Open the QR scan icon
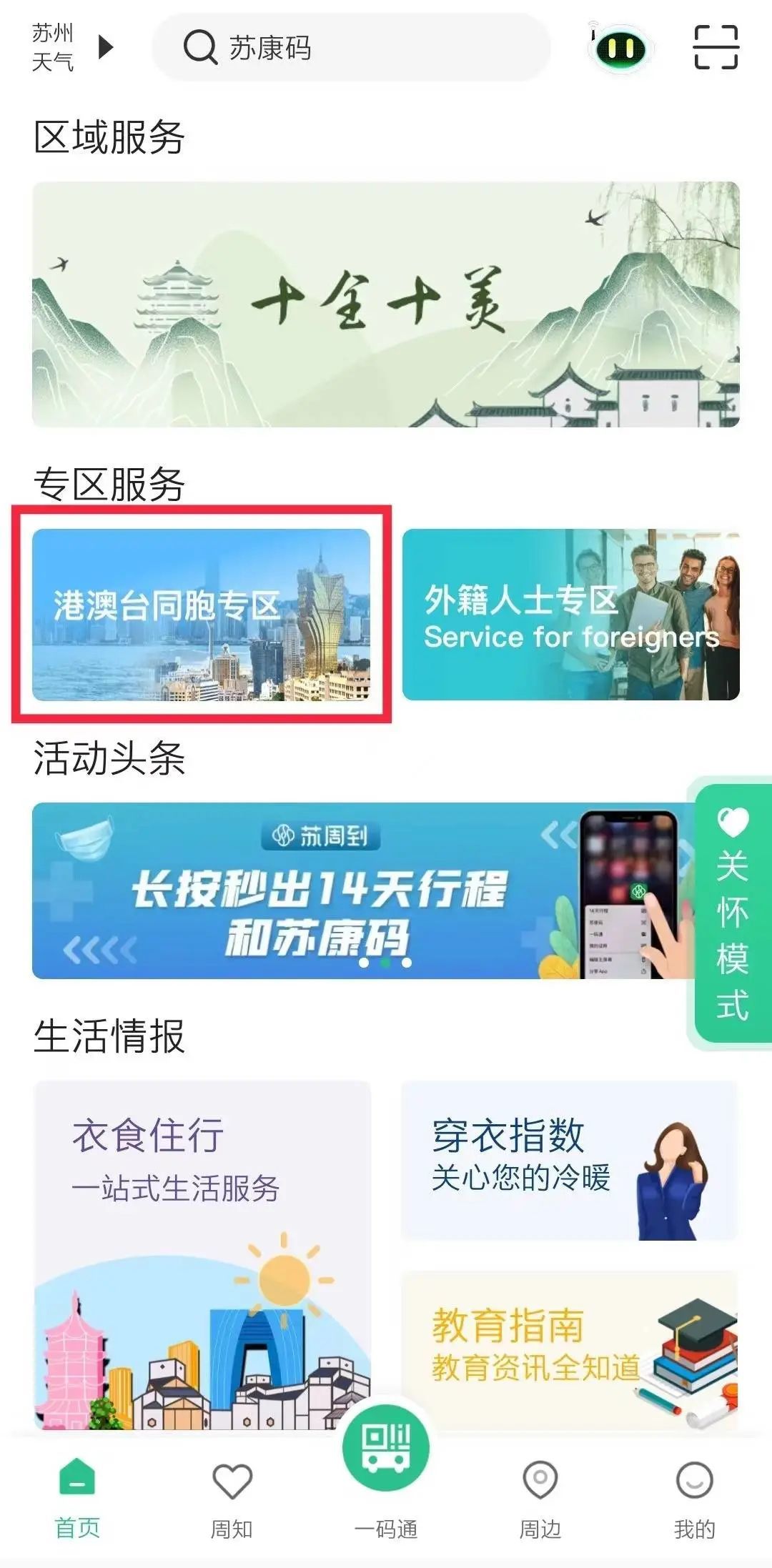Viewport: 772px width, 1568px height. coord(716,47)
